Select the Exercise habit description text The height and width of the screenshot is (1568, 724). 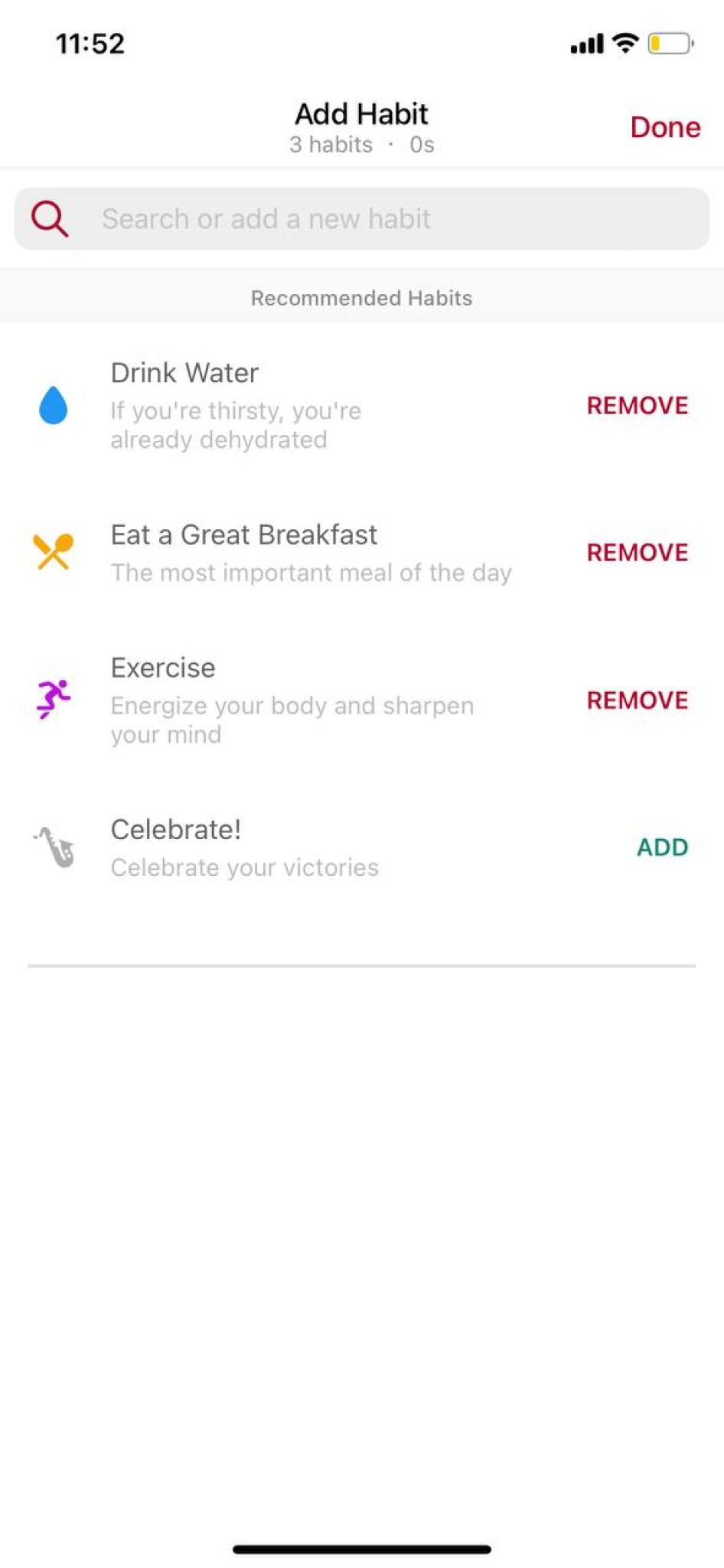292,720
